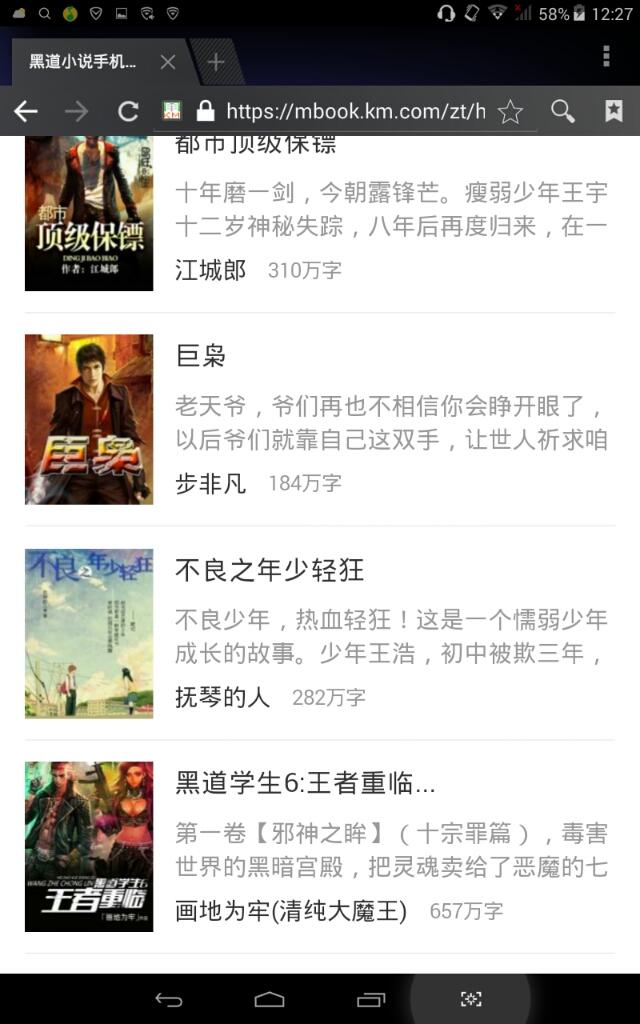Open the novel 都市顶级保镖

(x=320, y=214)
